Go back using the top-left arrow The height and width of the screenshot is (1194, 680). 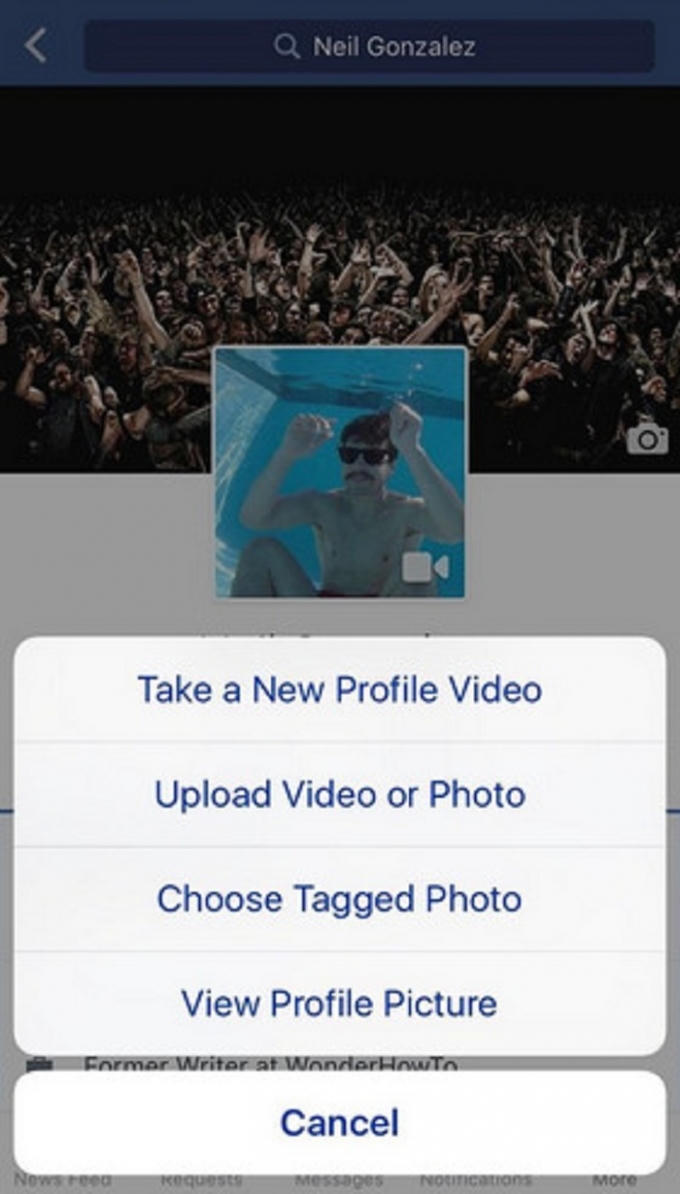click(36, 45)
